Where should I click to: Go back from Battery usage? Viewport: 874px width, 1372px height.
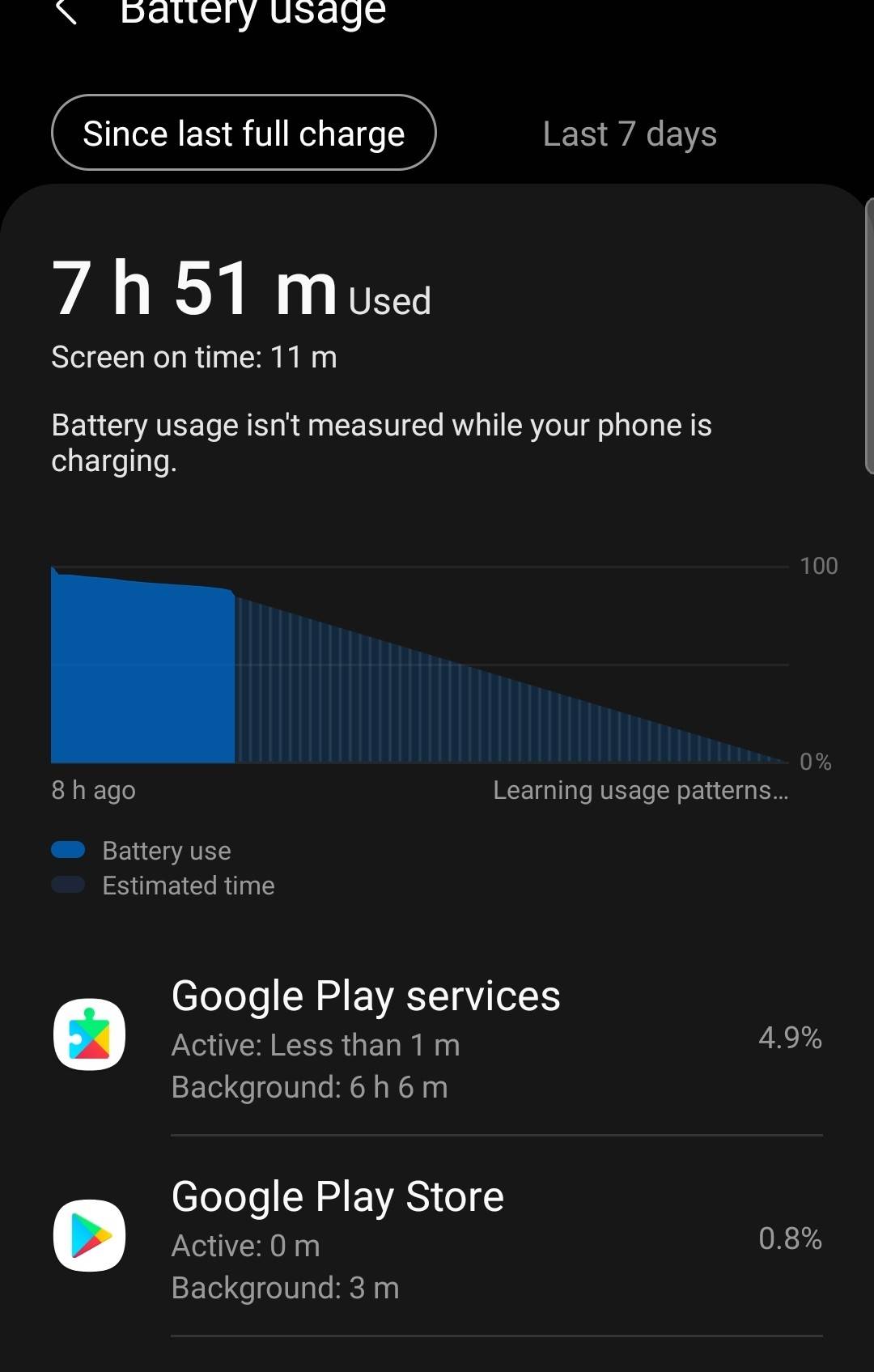pos(66,11)
